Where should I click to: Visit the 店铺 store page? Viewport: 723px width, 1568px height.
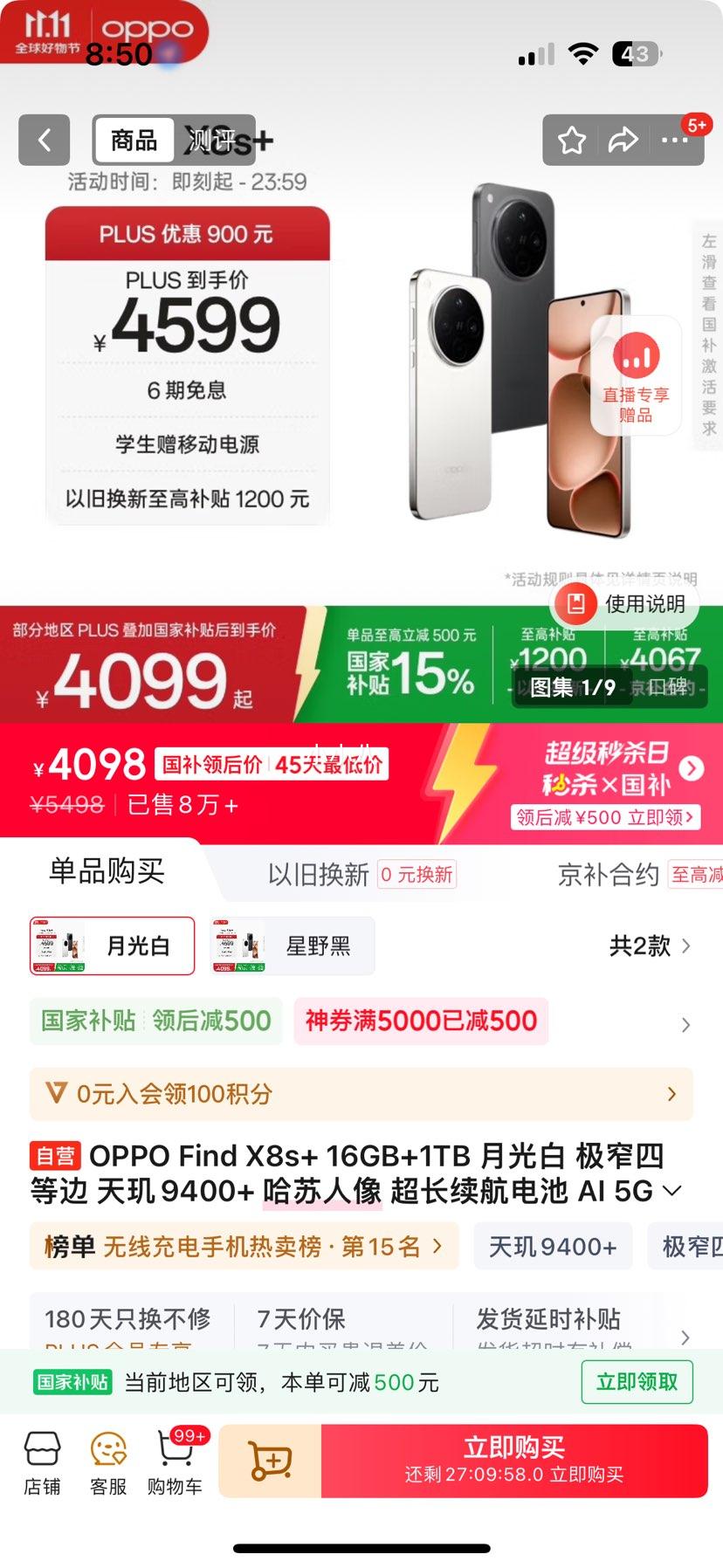click(42, 1463)
